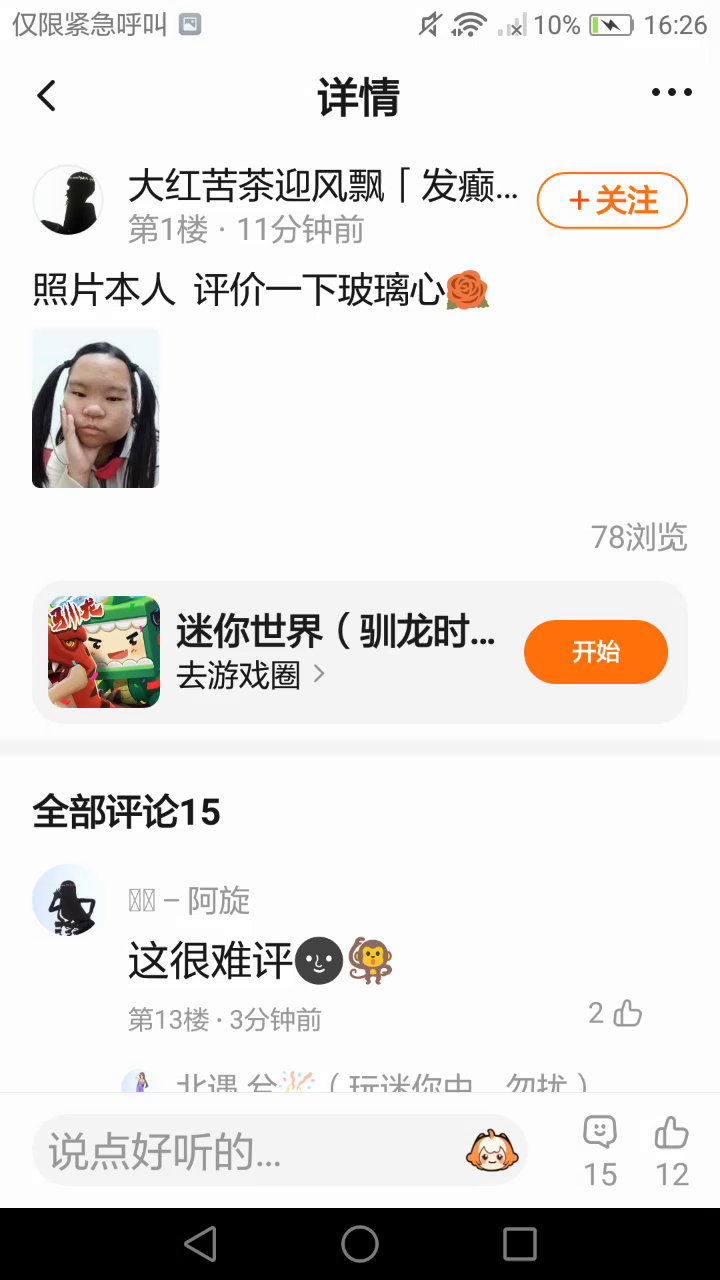Open the emoji picker in comment box
The width and height of the screenshot is (720, 1280).
coord(491,1151)
